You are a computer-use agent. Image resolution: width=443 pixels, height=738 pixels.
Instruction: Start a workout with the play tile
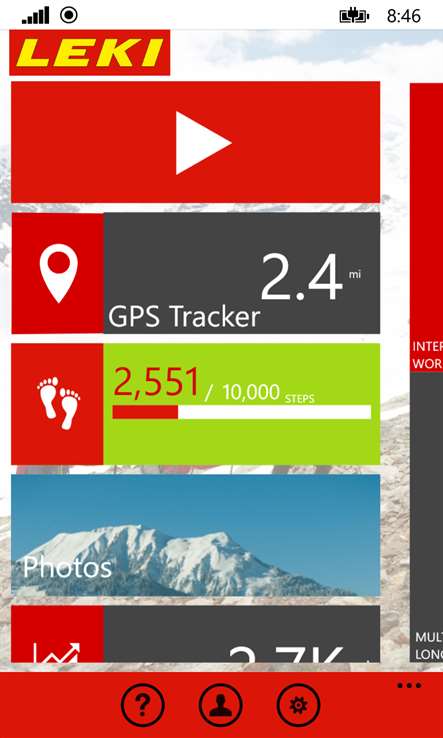195,142
